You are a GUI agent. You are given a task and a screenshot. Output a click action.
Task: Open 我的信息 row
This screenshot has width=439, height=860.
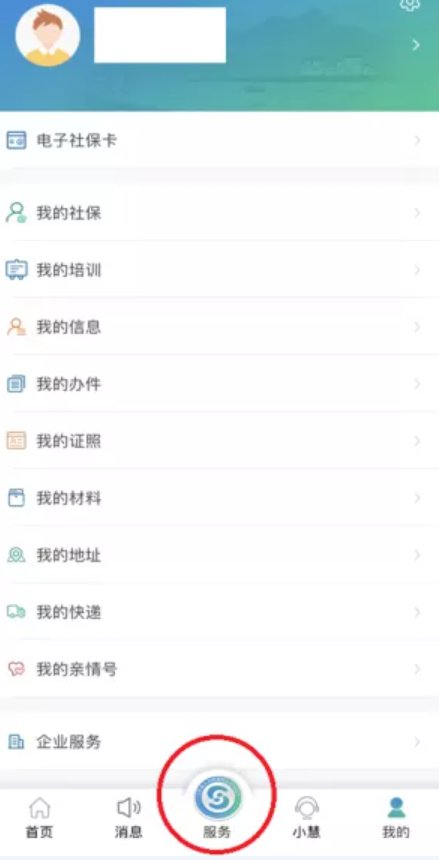[220, 327]
